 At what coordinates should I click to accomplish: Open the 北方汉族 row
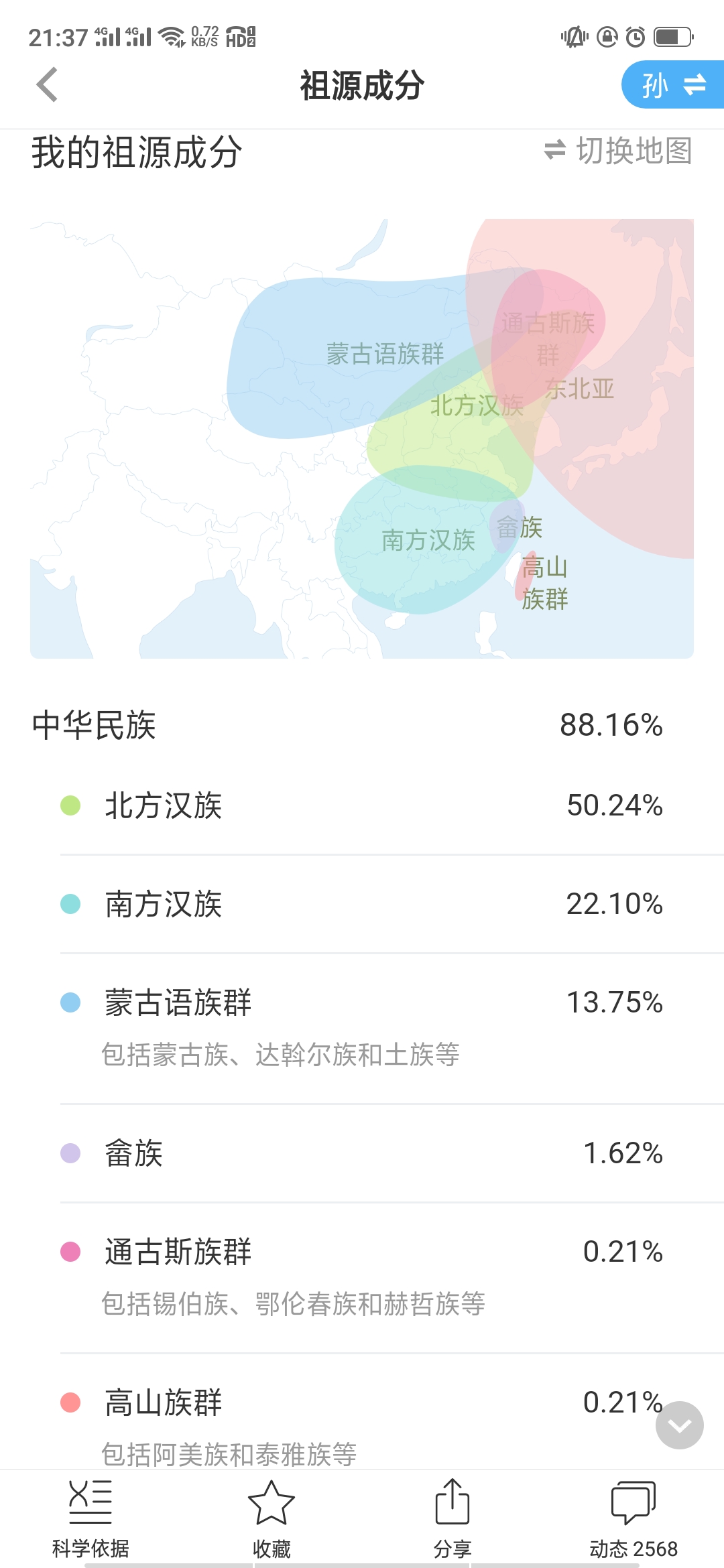[362, 805]
